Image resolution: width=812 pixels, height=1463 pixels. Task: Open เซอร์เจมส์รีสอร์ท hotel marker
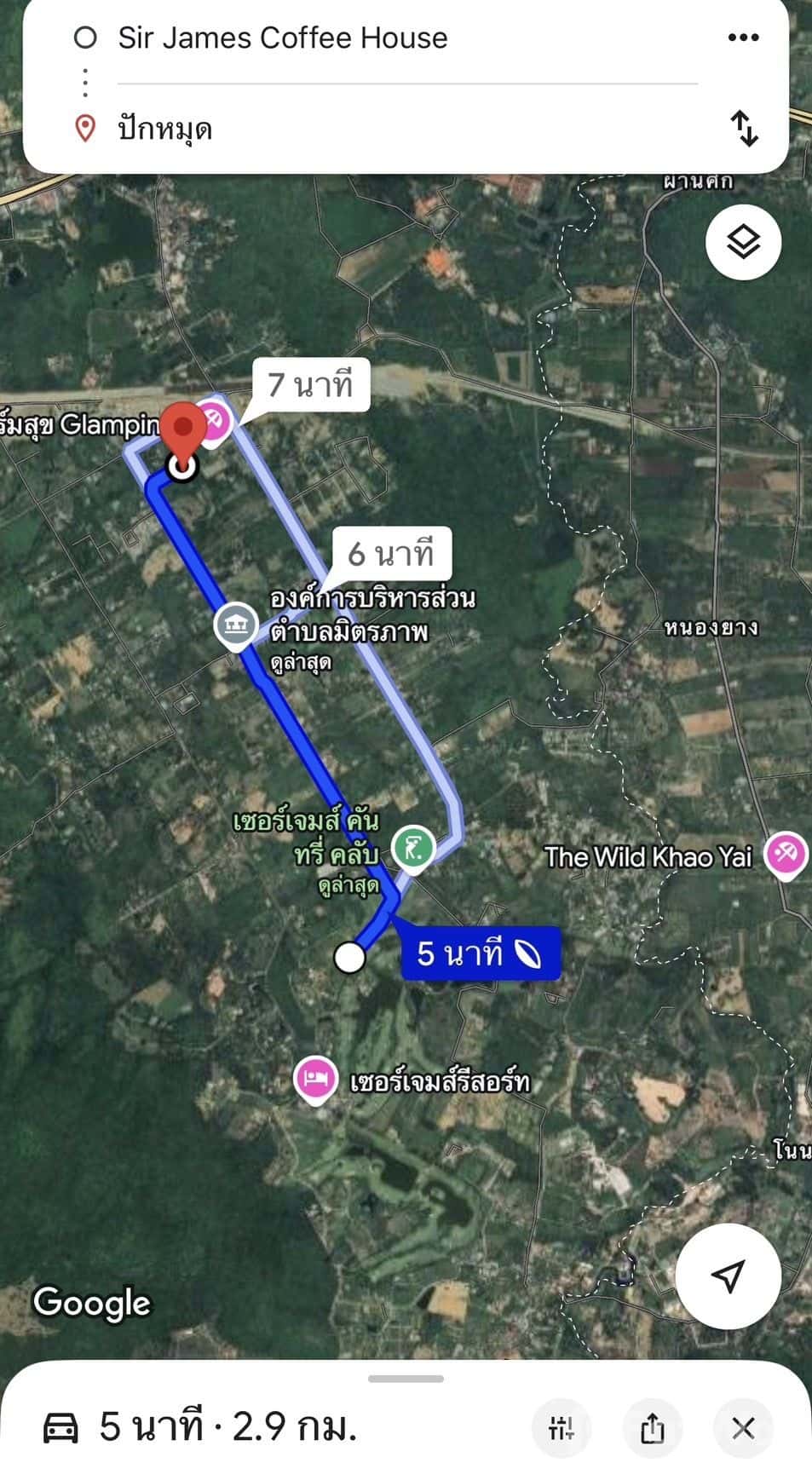click(x=316, y=1080)
